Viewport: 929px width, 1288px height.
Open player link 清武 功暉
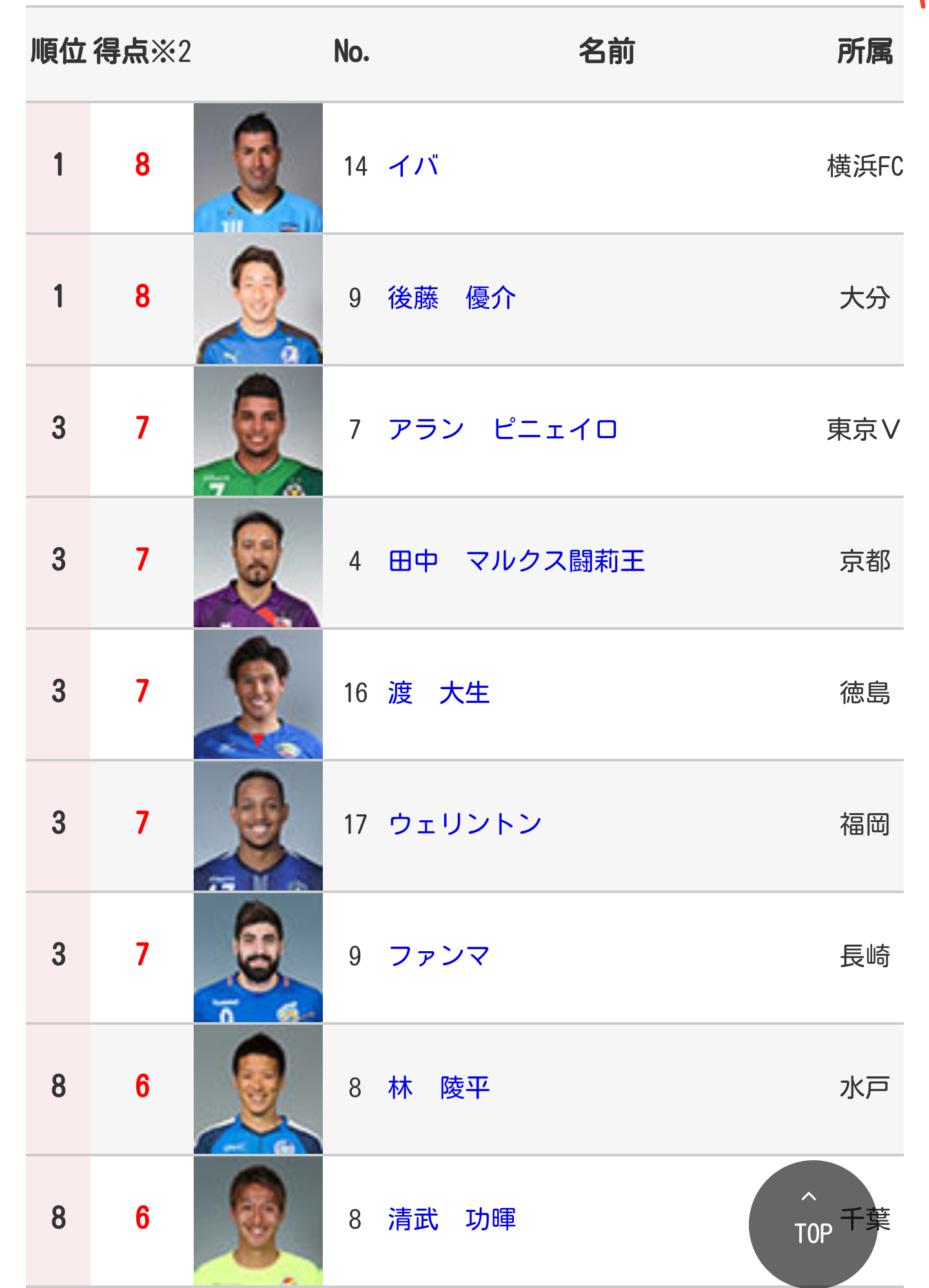(x=452, y=1220)
